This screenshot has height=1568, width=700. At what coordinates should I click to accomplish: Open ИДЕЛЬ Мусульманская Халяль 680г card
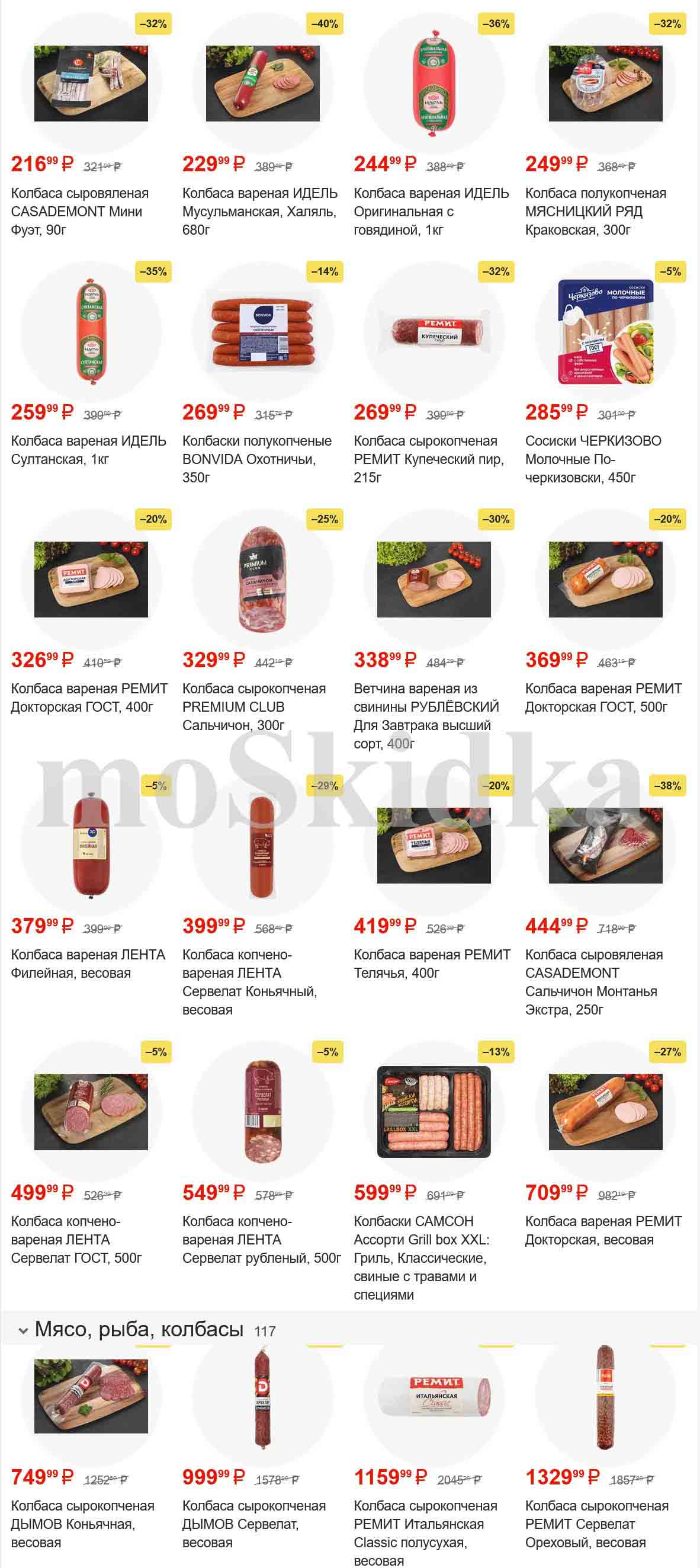tap(262, 84)
